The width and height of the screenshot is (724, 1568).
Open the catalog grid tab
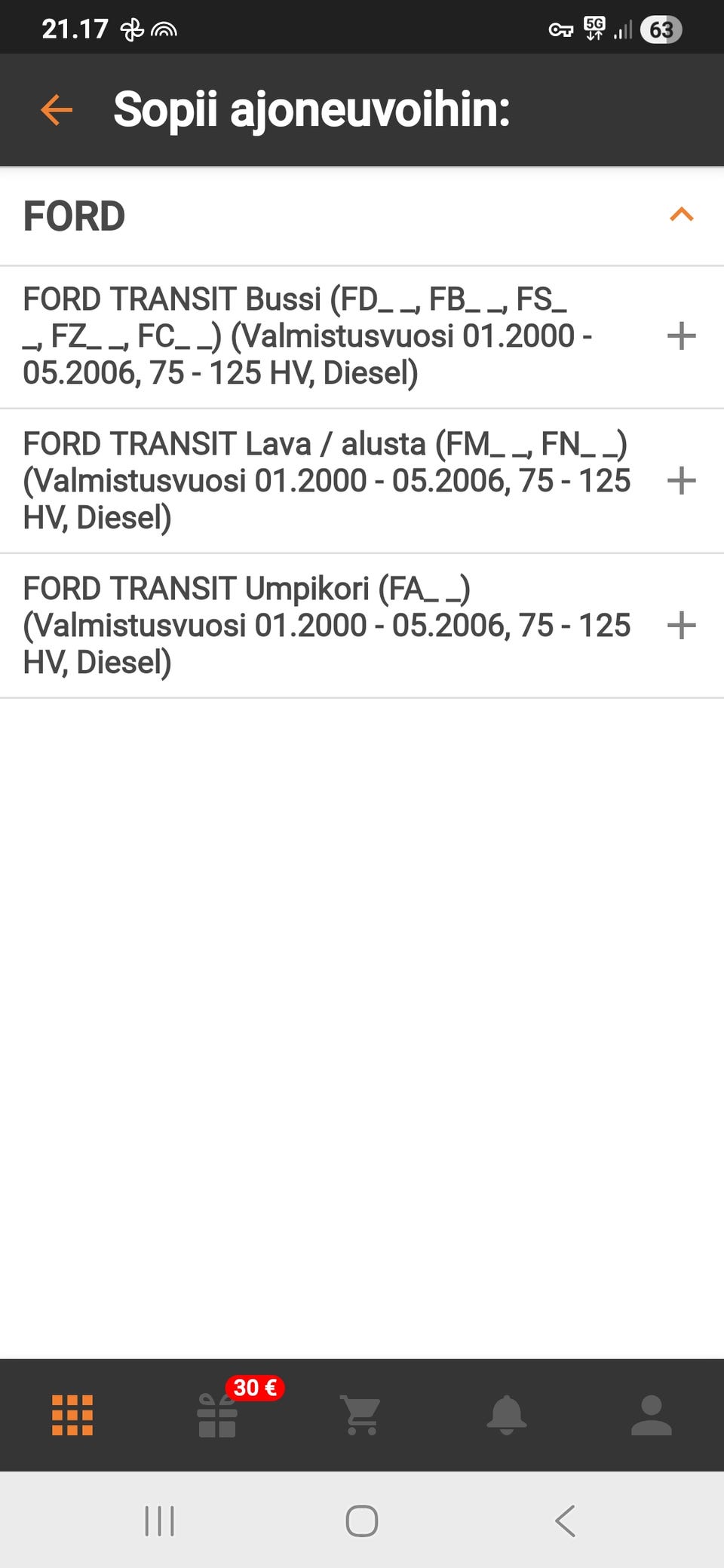click(72, 1415)
